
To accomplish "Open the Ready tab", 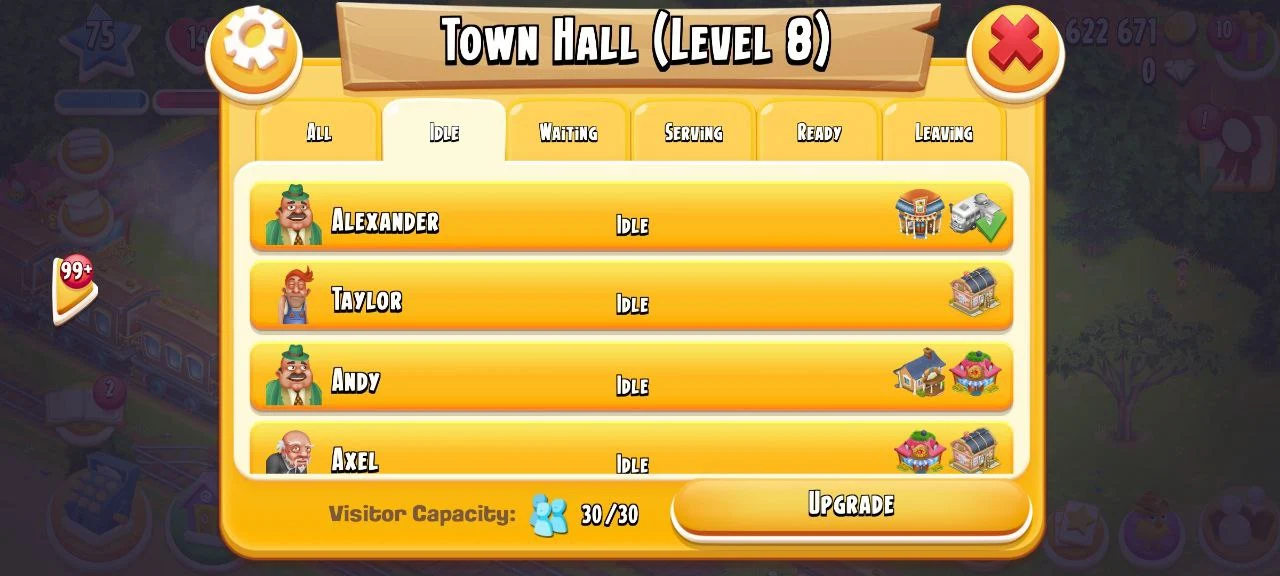I will [x=818, y=133].
